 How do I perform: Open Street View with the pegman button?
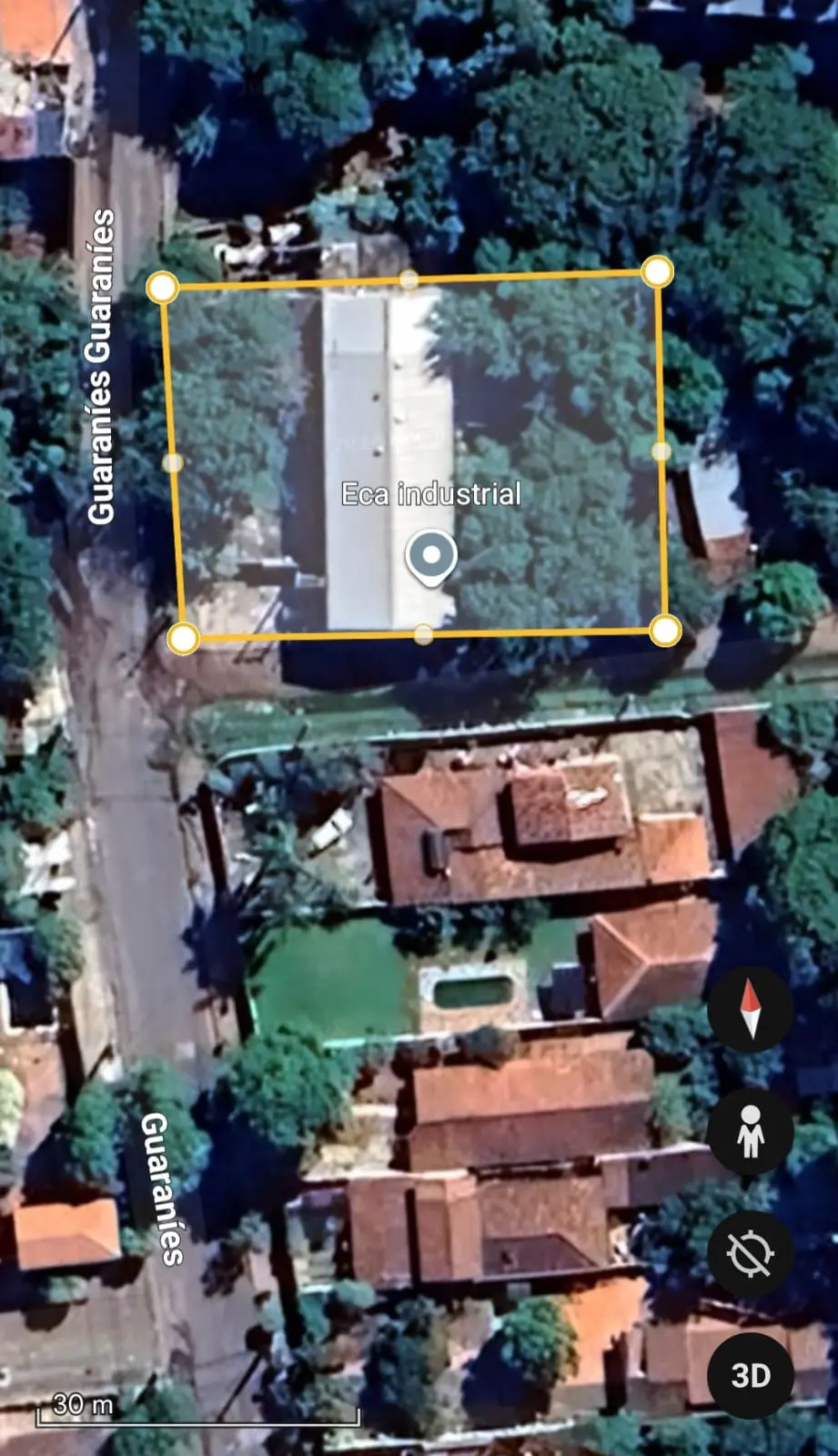pos(750,1131)
